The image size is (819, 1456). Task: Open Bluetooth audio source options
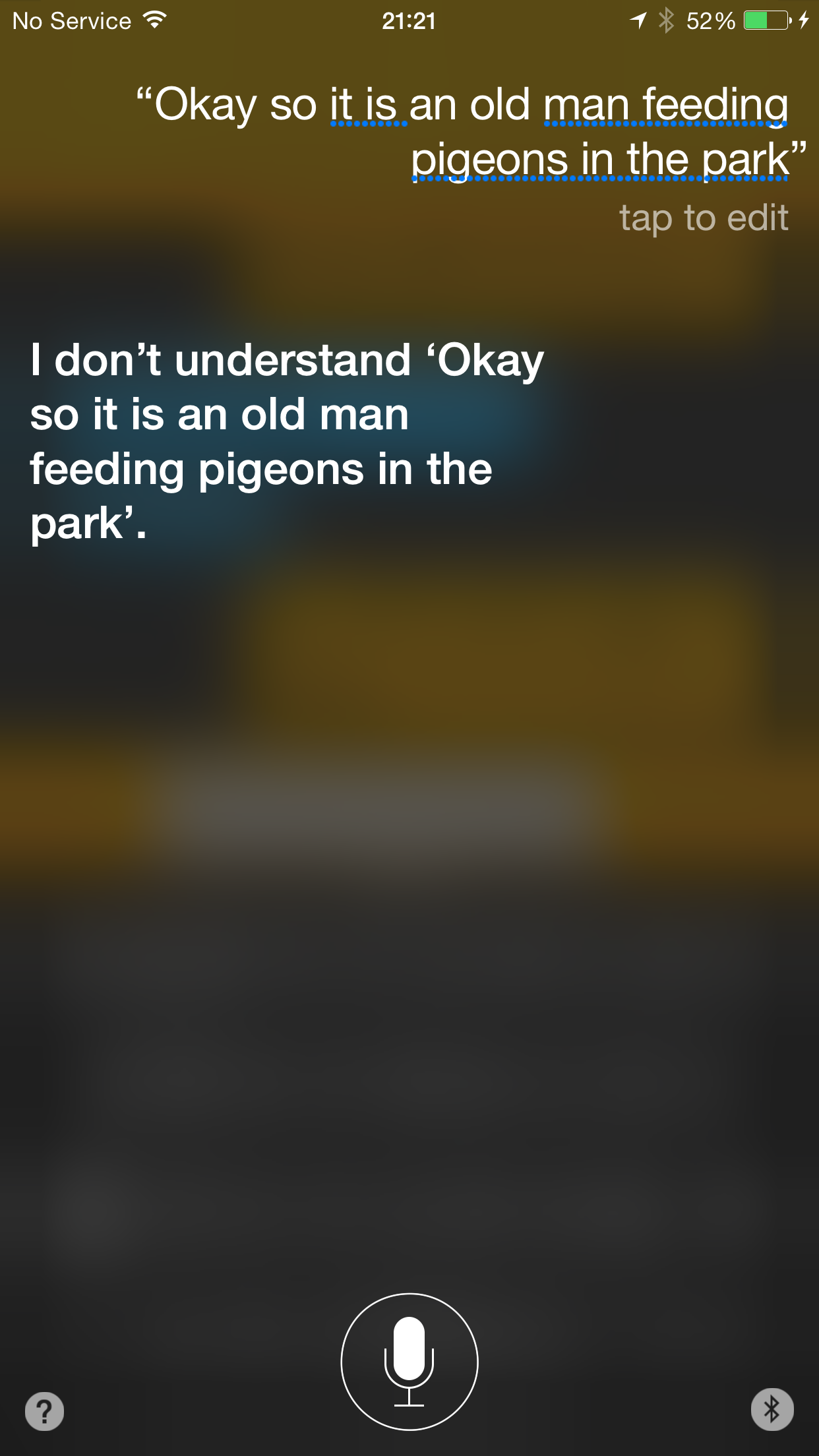pyautogui.click(x=772, y=1410)
